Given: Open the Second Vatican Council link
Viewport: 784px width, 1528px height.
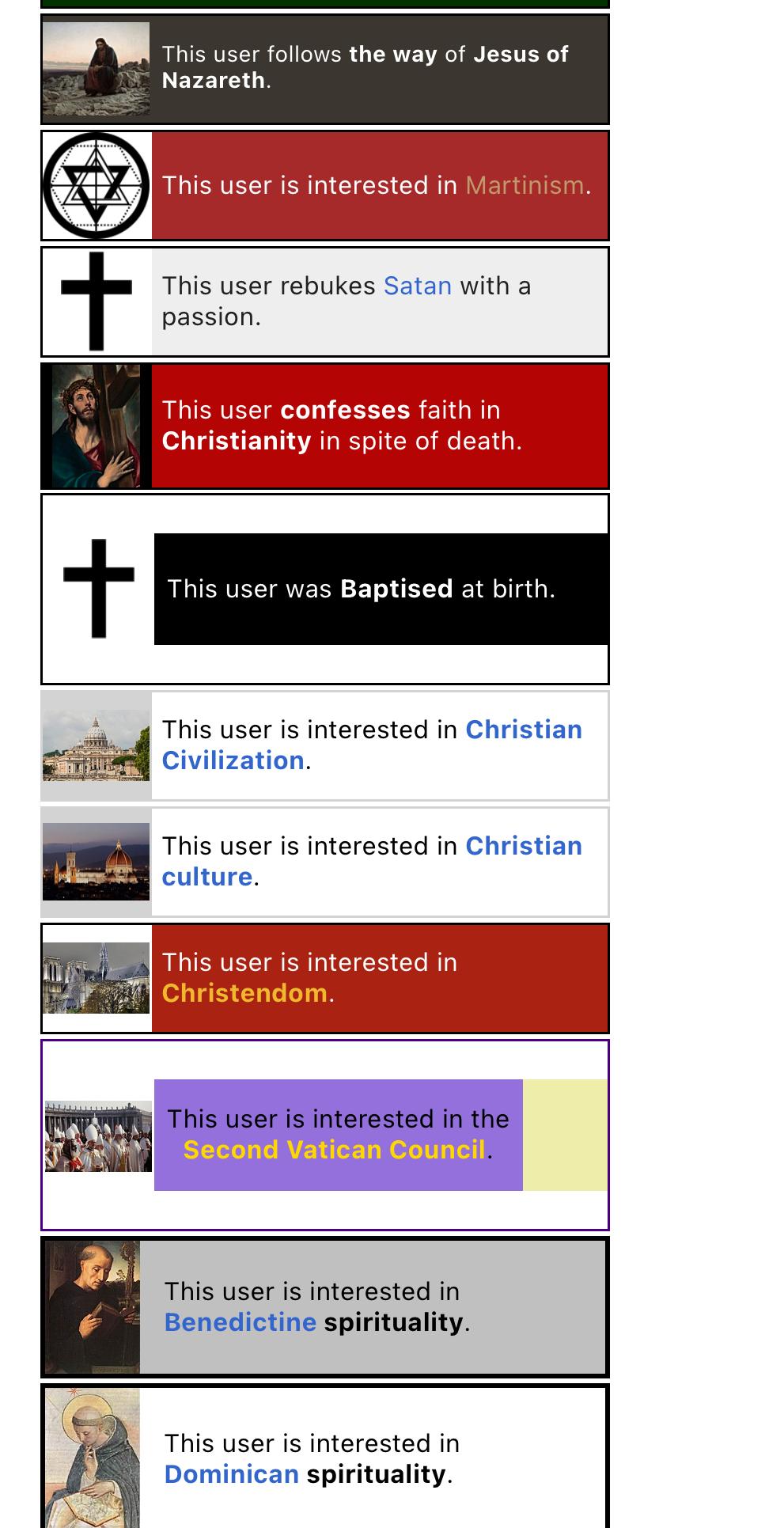Looking at the screenshot, I should [x=334, y=1150].
